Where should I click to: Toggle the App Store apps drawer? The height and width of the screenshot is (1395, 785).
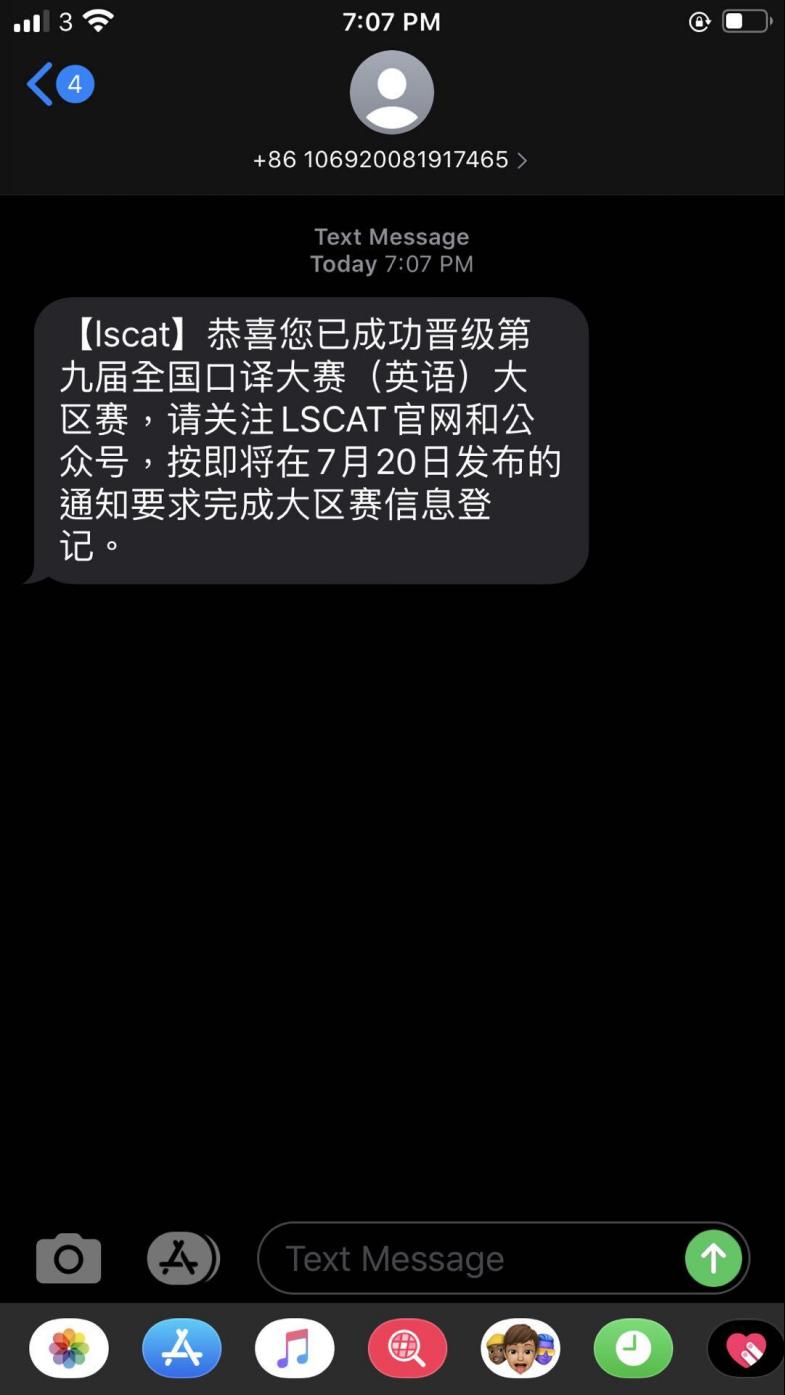click(181, 1258)
